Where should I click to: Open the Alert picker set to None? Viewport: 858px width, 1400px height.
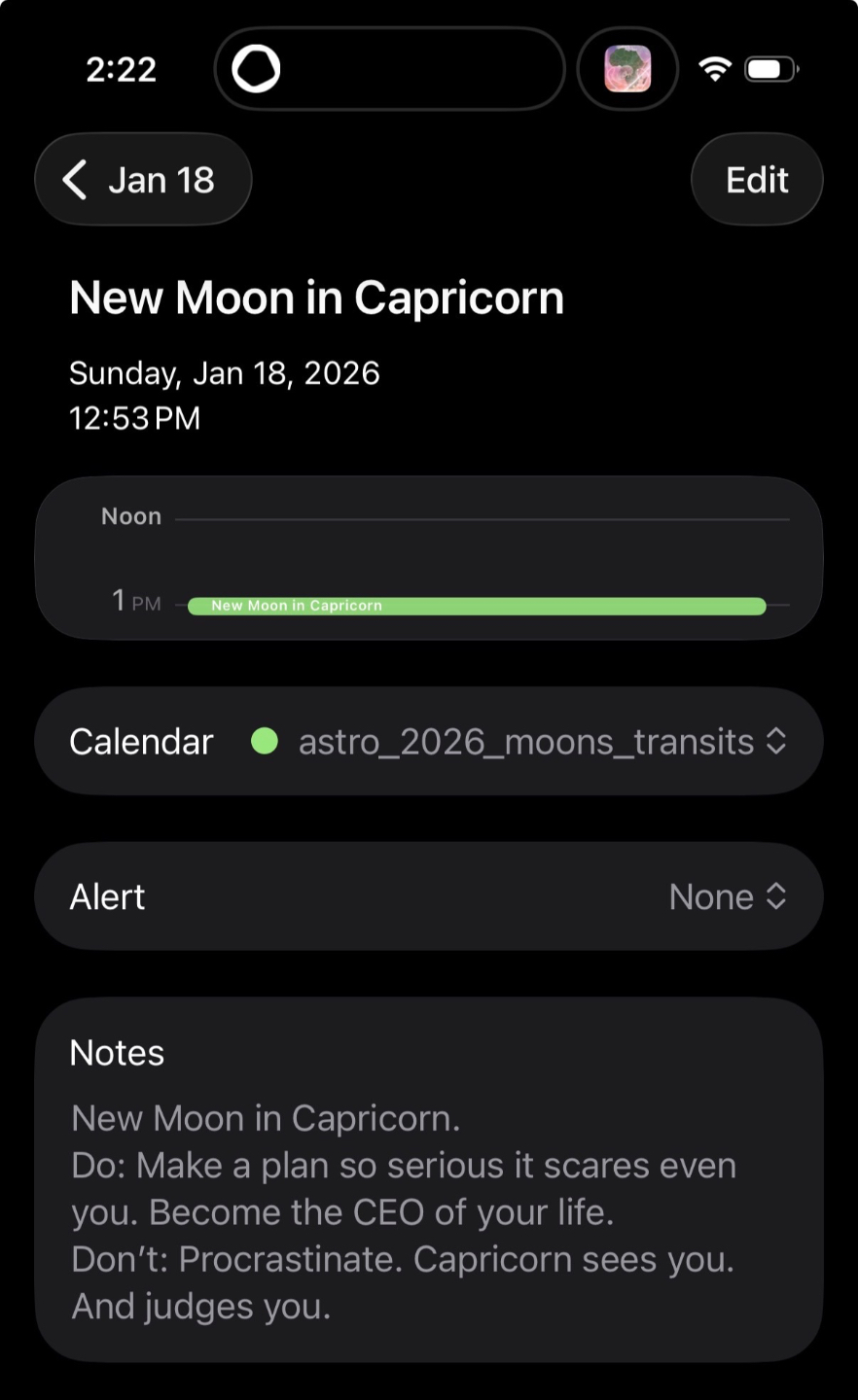(727, 896)
